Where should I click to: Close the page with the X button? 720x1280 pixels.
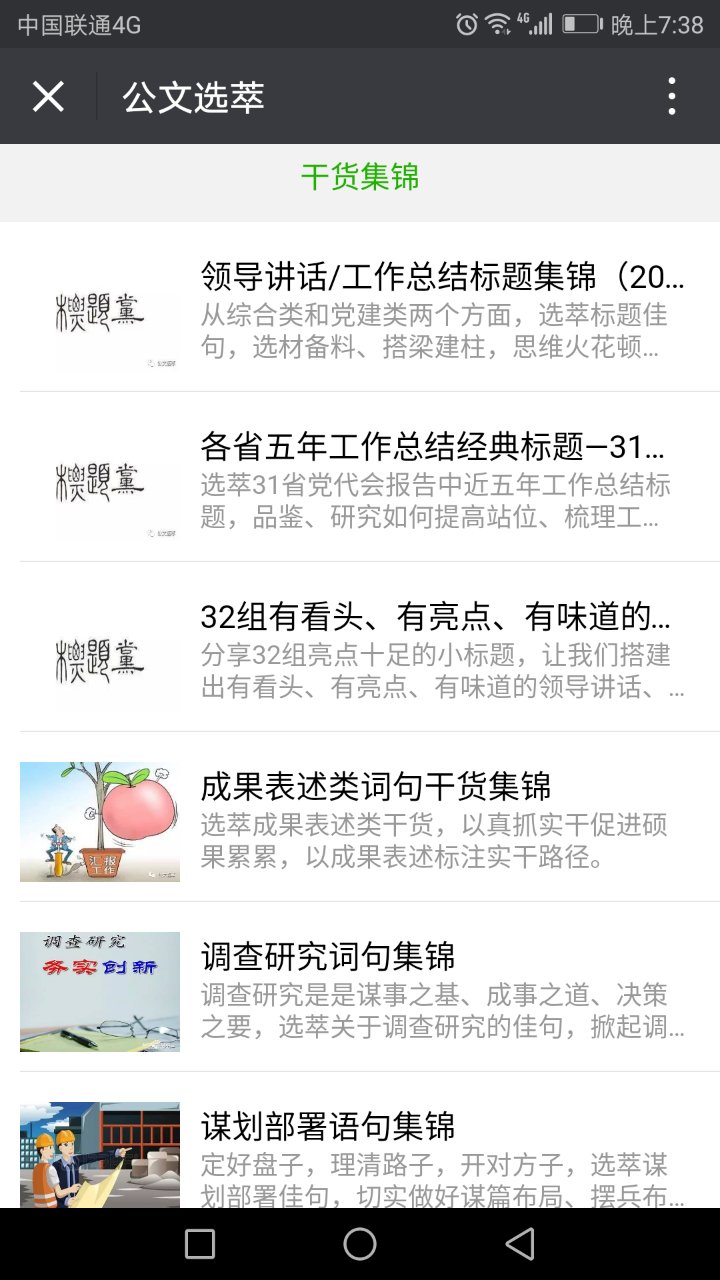[47, 96]
